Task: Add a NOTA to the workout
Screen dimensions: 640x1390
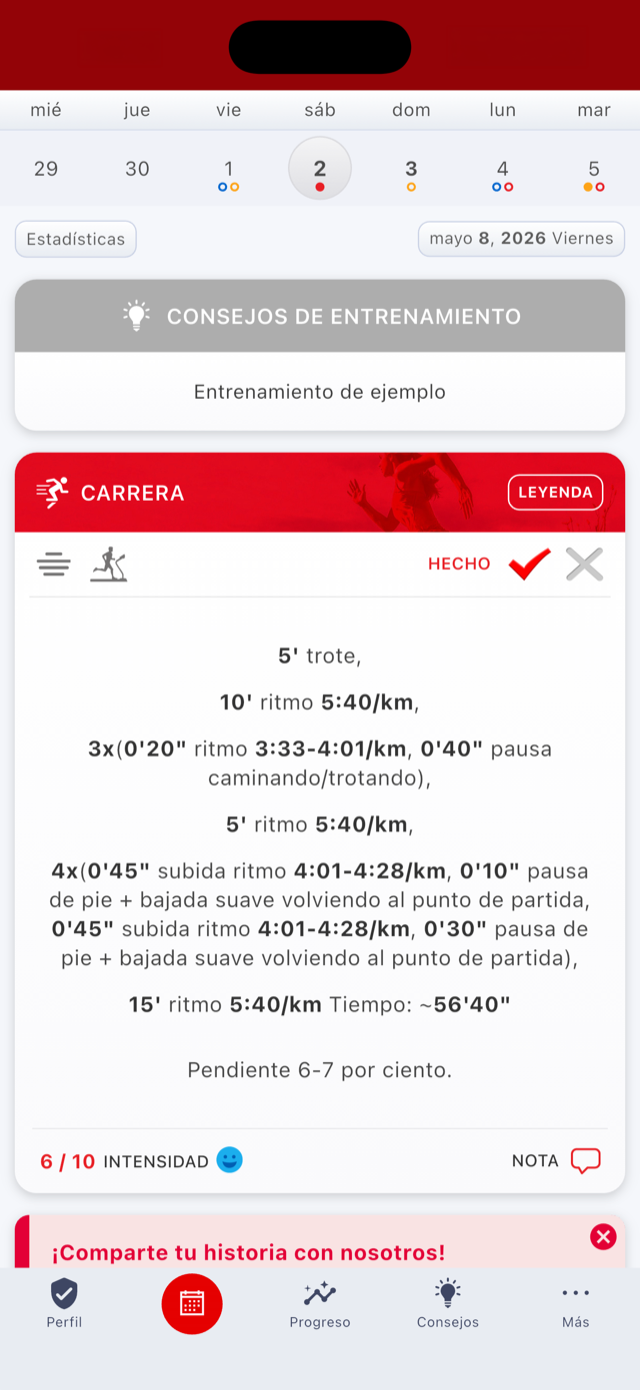Action: pyautogui.click(x=556, y=1161)
